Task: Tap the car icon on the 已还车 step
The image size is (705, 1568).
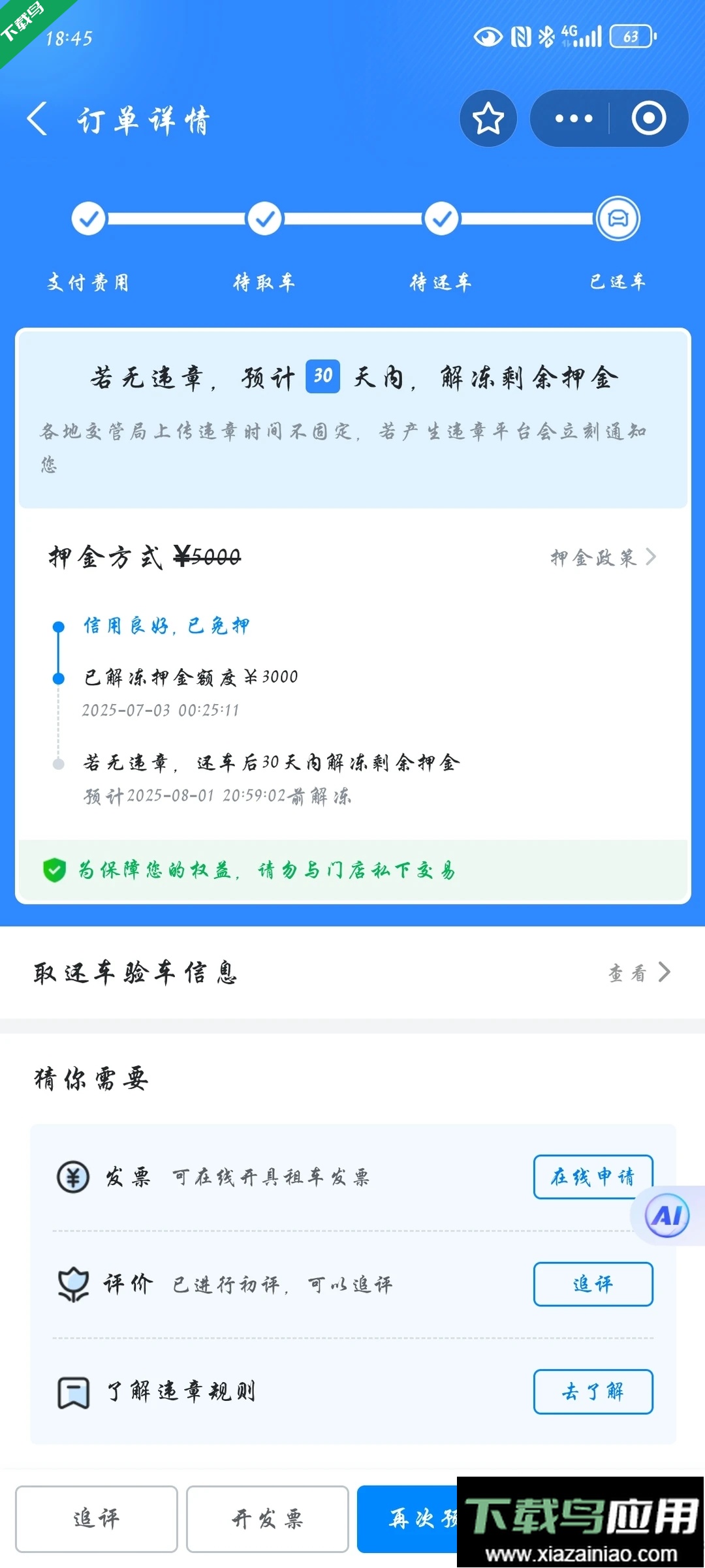Action: point(617,219)
